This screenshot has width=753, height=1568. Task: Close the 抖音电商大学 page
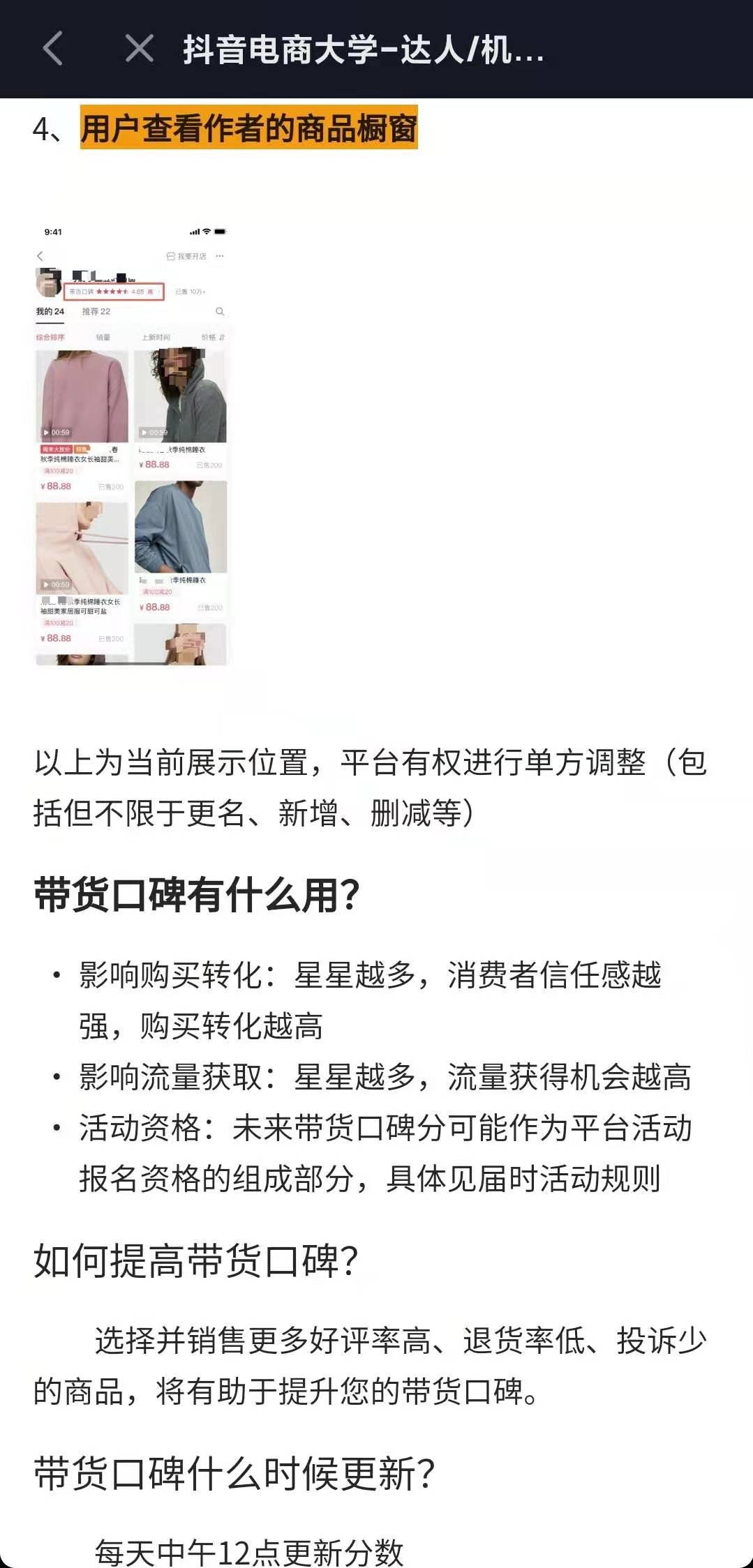[139, 49]
